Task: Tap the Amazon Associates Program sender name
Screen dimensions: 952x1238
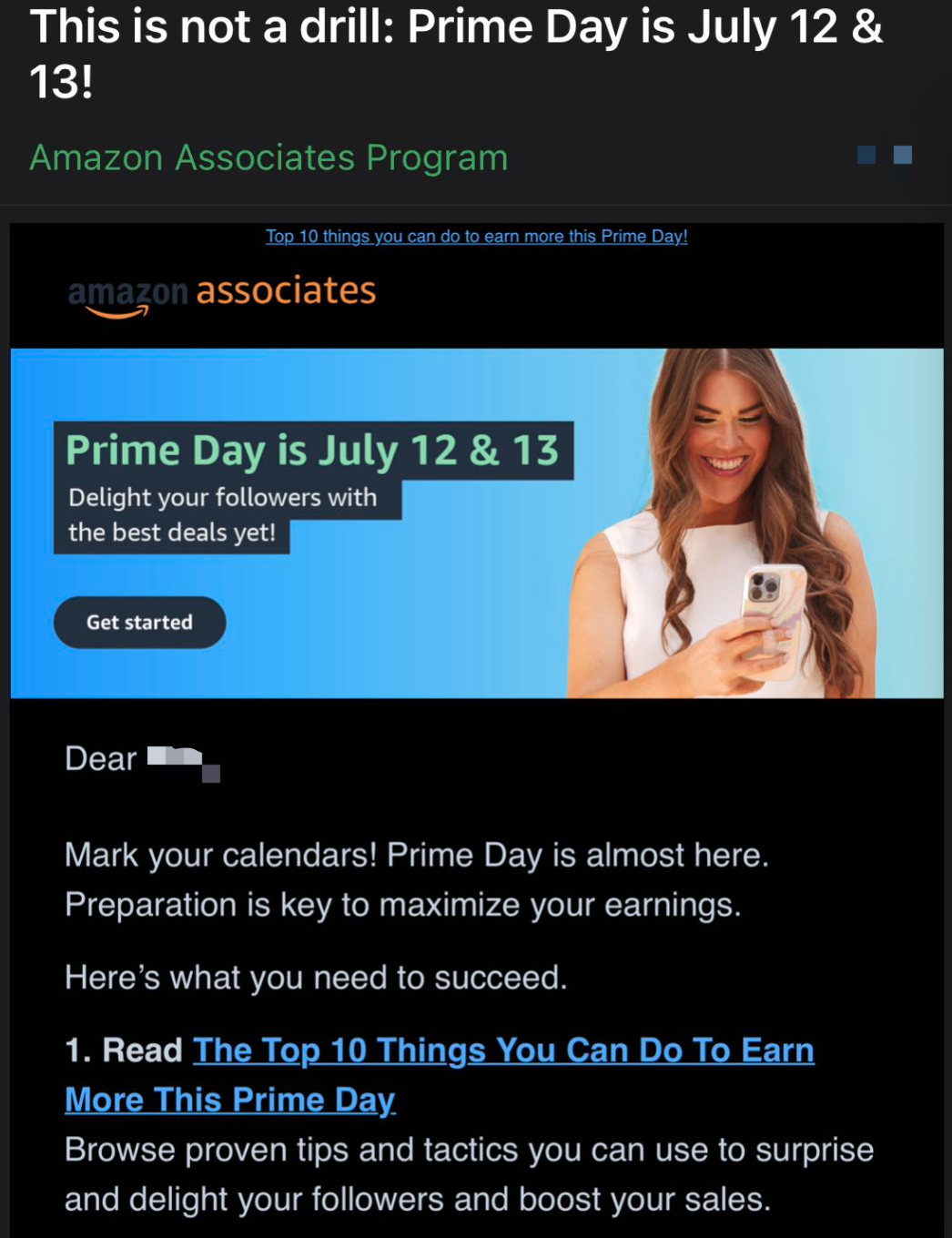Action: pos(268,157)
